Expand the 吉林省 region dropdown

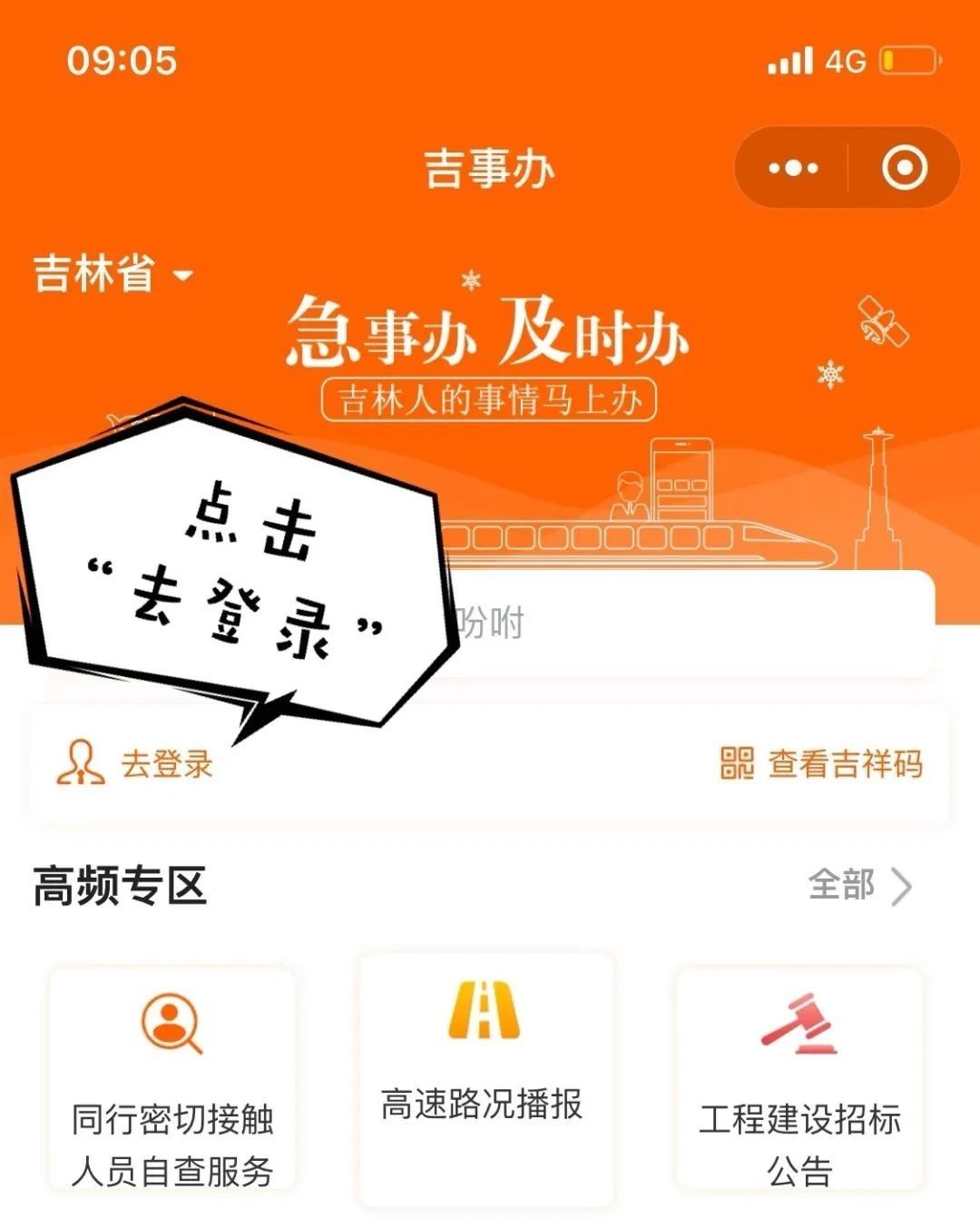(x=113, y=273)
